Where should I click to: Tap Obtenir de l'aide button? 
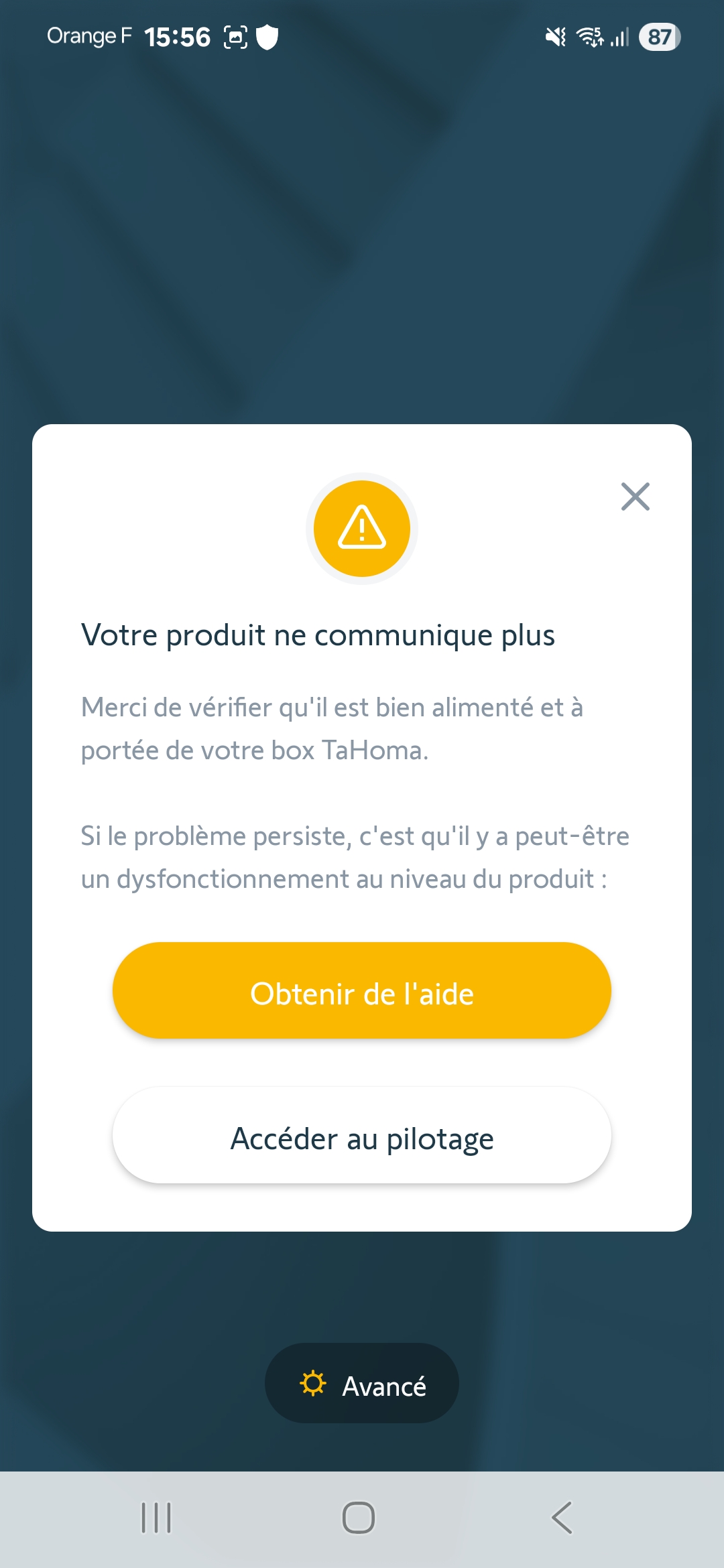pos(362,991)
